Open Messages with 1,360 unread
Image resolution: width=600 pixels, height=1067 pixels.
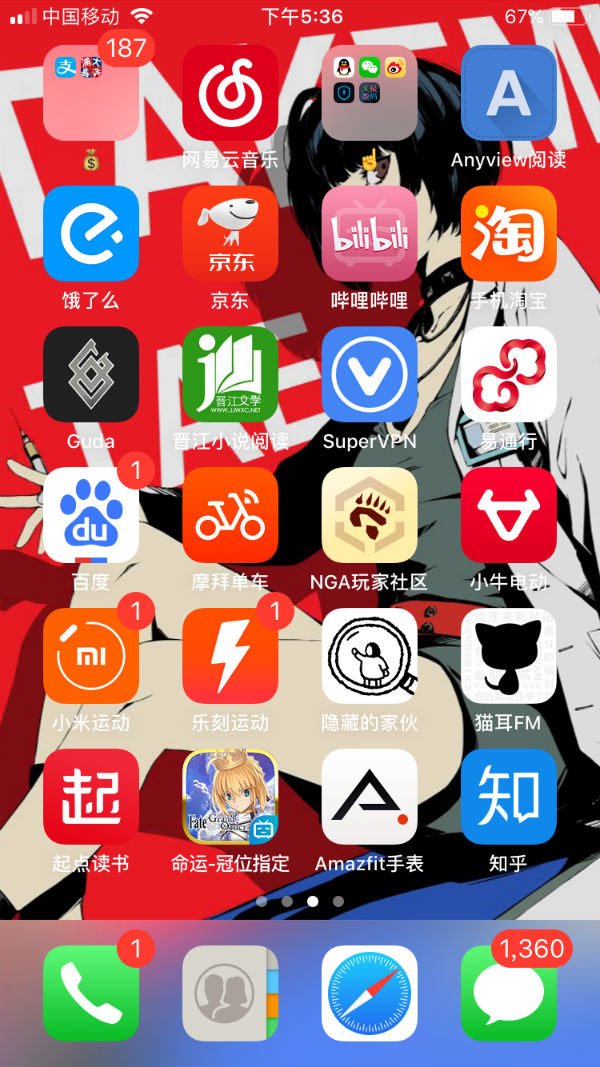pyautogui.click(x=508, y=993)
